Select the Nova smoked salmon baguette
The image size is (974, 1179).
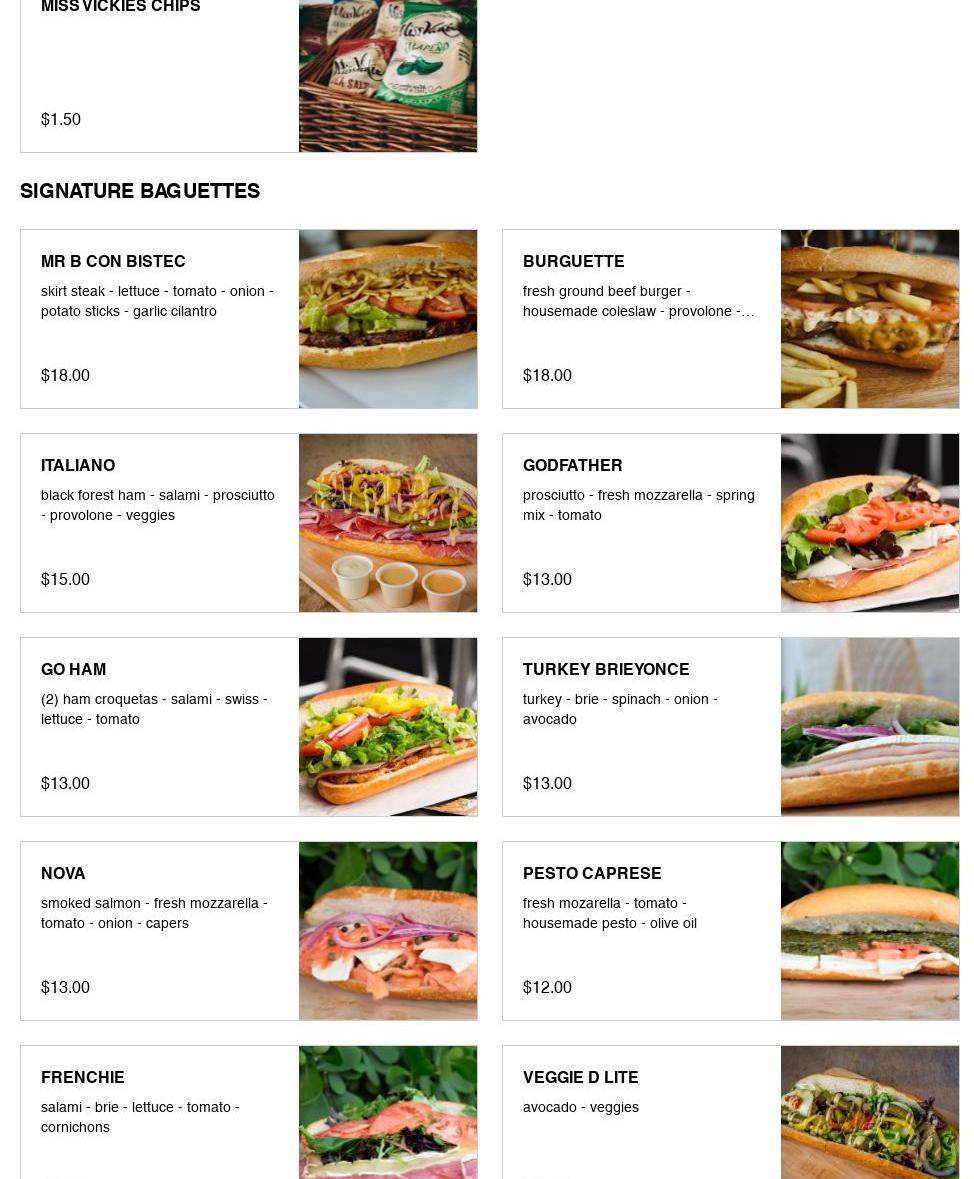click(248, 931)
